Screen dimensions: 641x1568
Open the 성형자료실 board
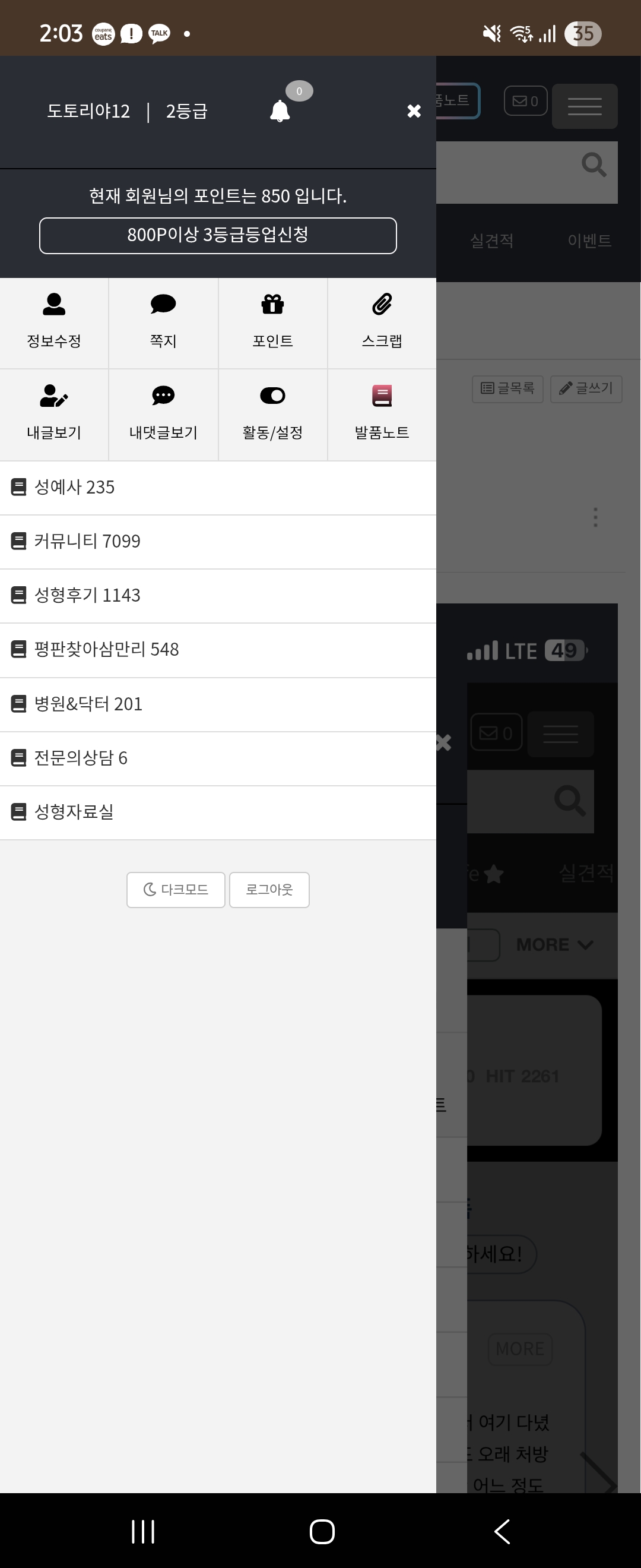(74, 812)
